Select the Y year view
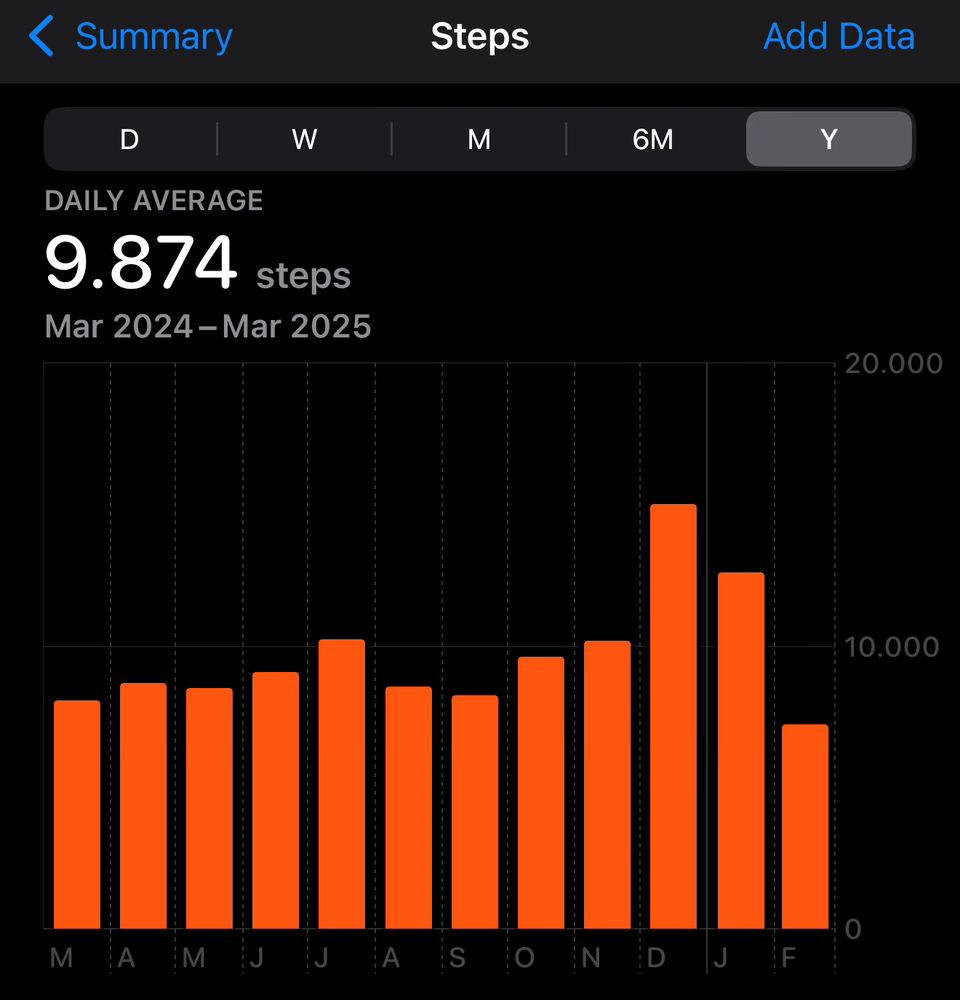Screen dimensions: 960x1000 coord(828,139)
